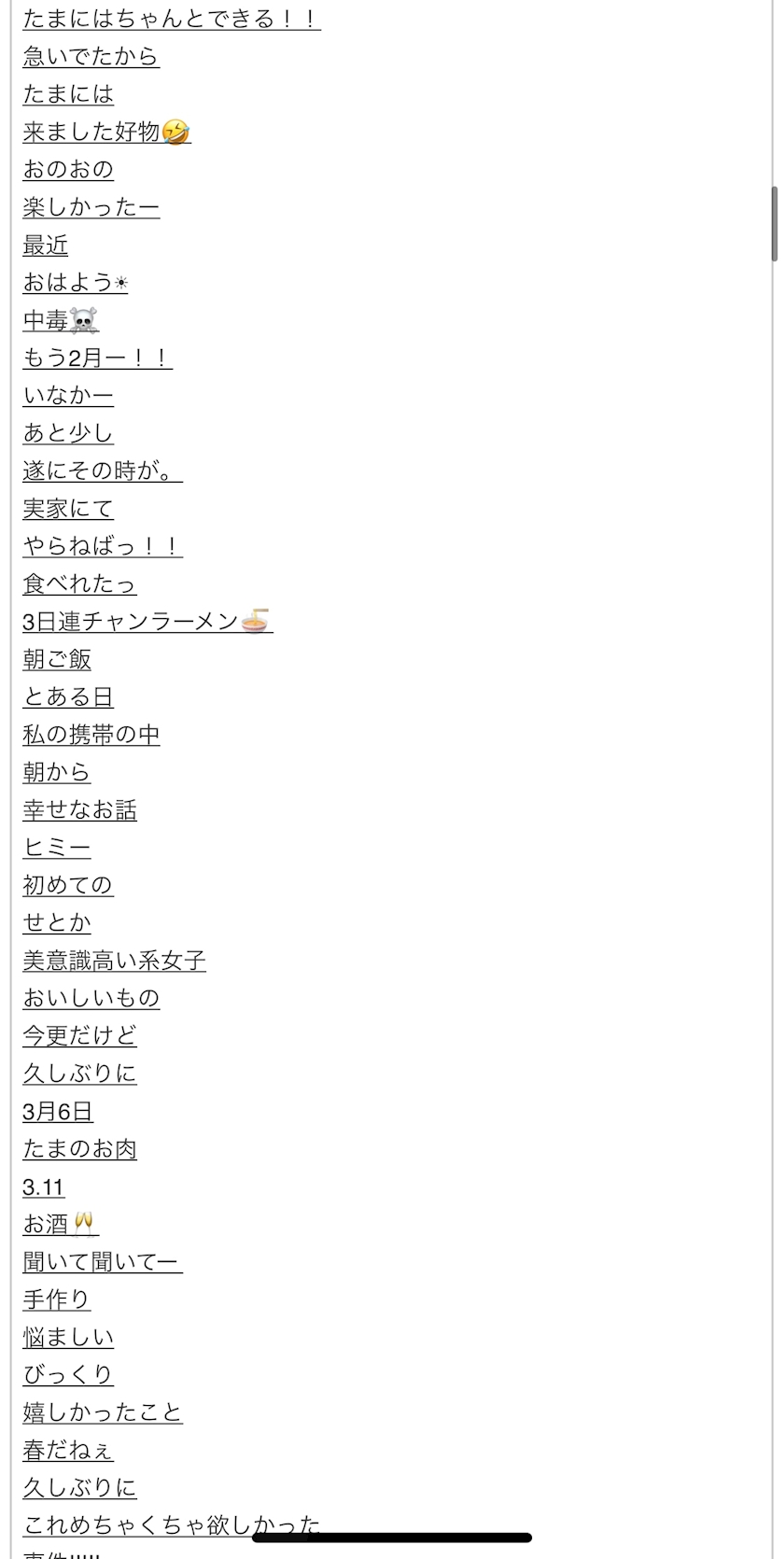Open the もう2月ー！！ post
The height and width of the screenshot is (1559, 784).
coord(97,358)
